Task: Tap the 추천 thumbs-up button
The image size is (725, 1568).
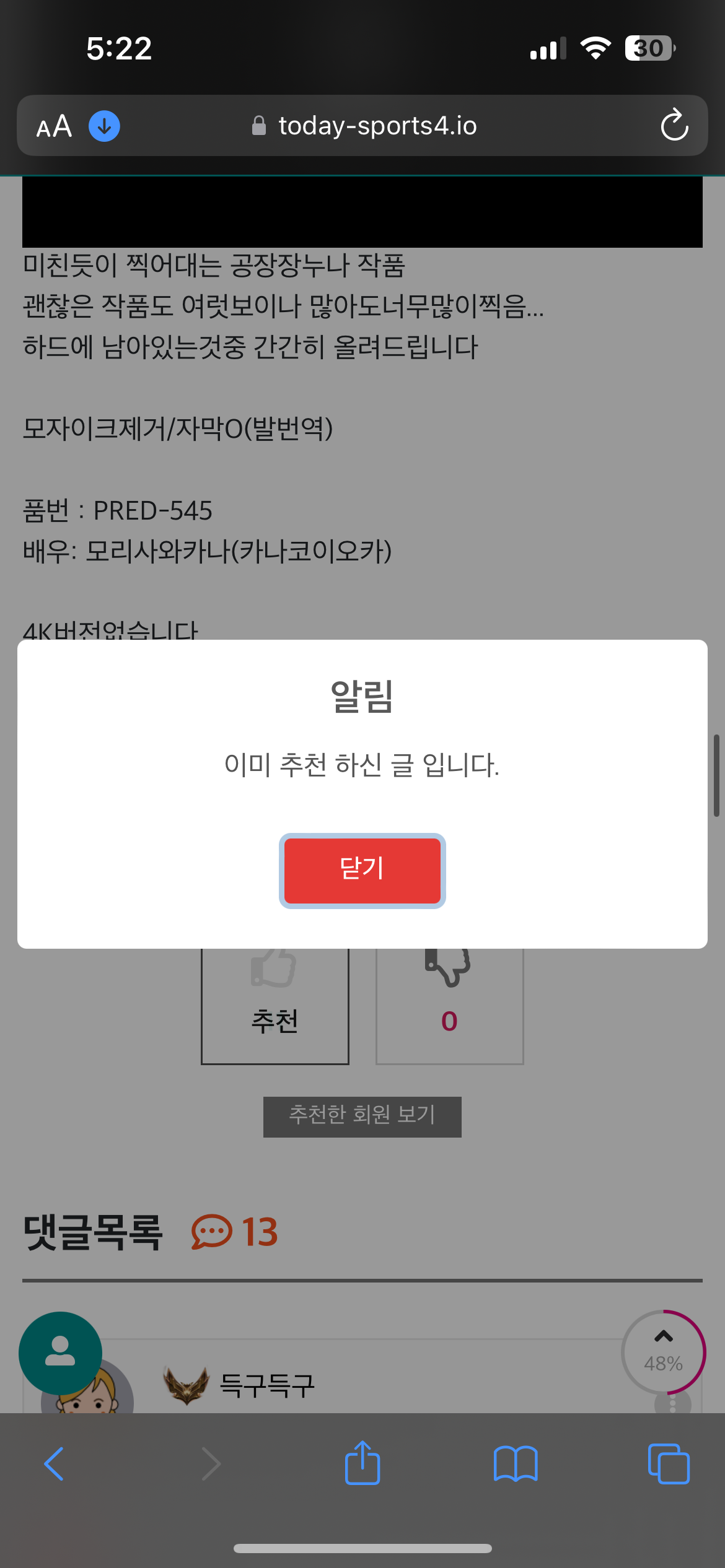Action: click(275, 1006)
